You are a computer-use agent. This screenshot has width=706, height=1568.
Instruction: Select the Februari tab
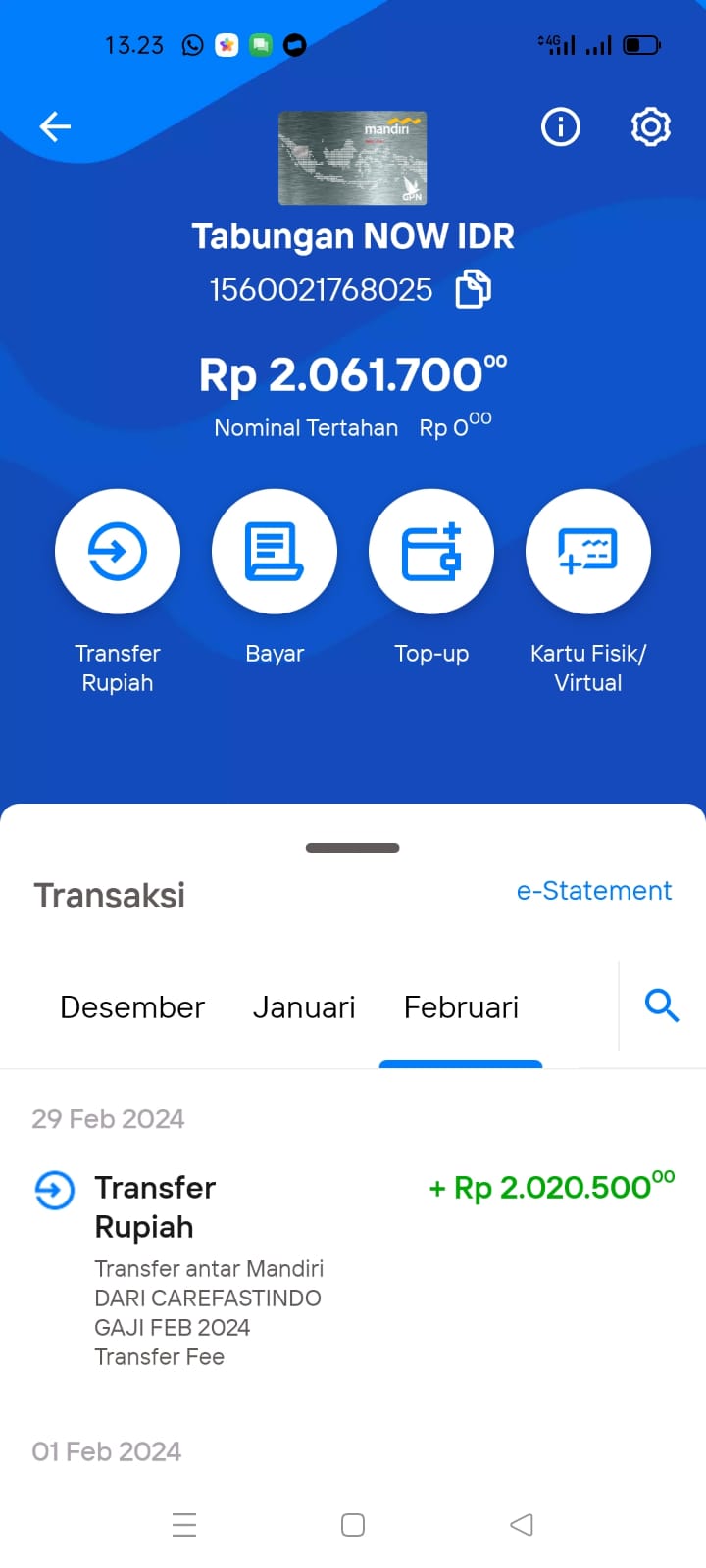pos(461,1007)
